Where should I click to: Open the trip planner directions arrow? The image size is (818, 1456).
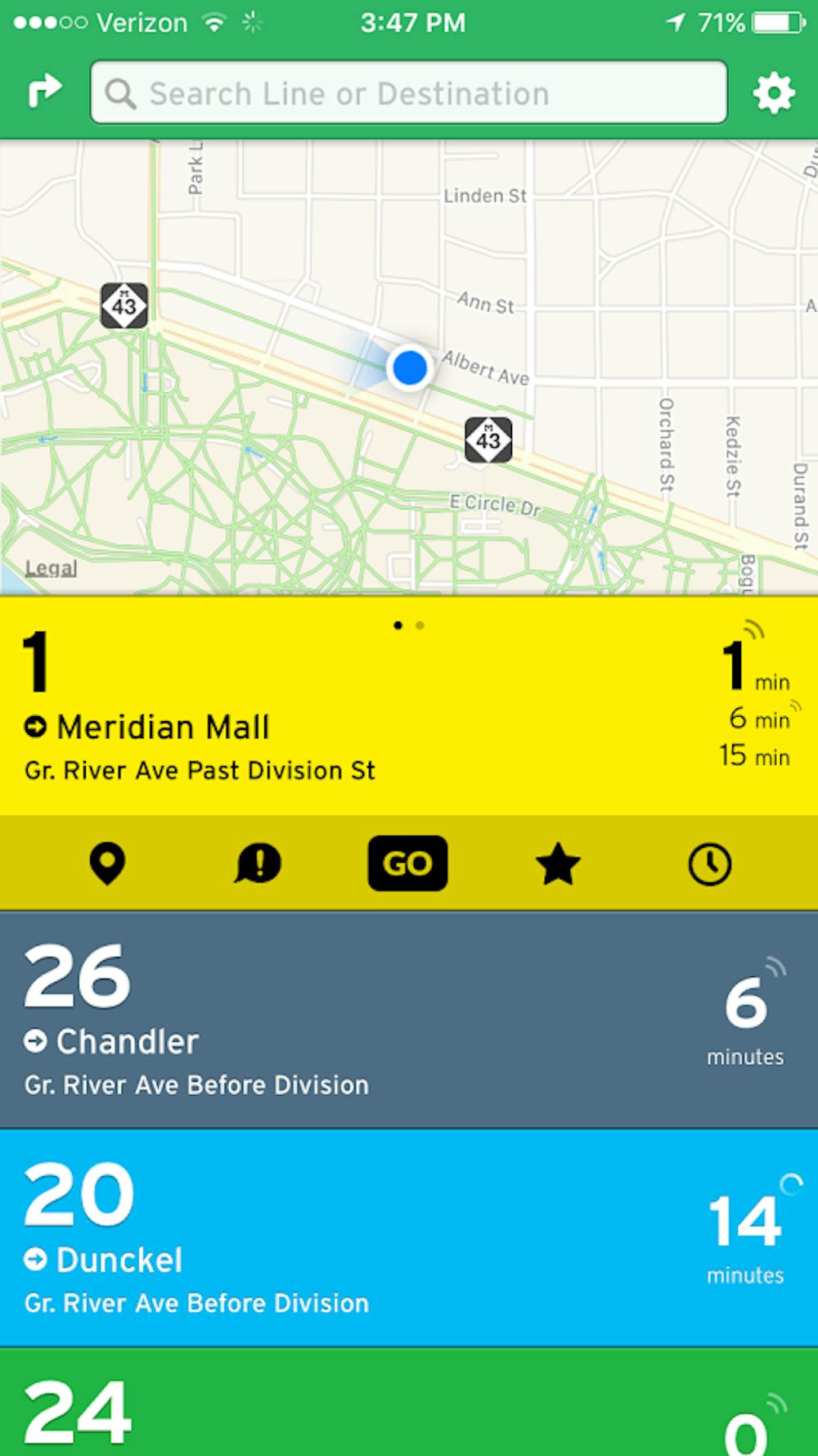[x=45, y=92]
